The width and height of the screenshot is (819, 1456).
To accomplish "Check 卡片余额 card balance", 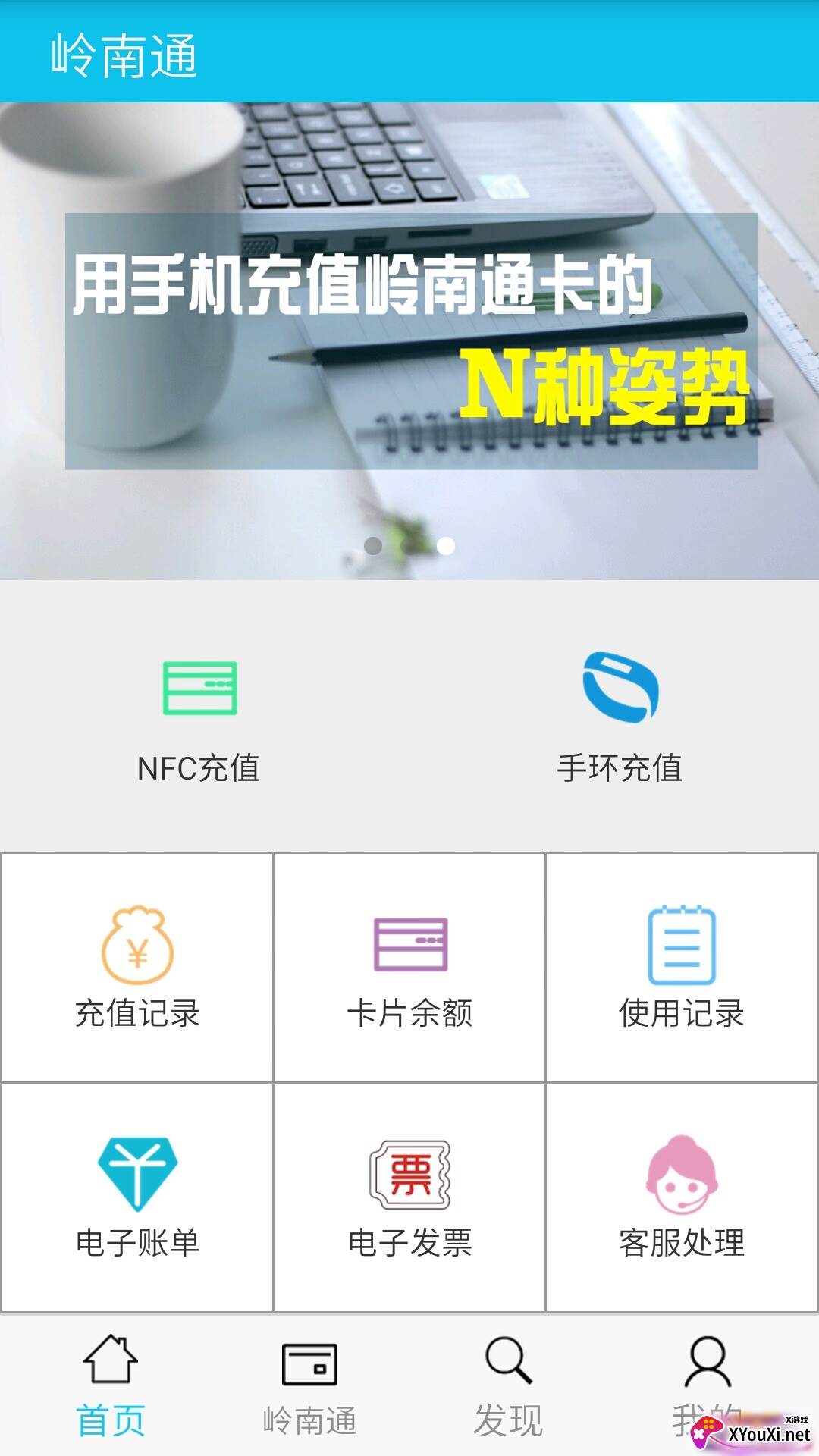I will [x=409, y=968].
